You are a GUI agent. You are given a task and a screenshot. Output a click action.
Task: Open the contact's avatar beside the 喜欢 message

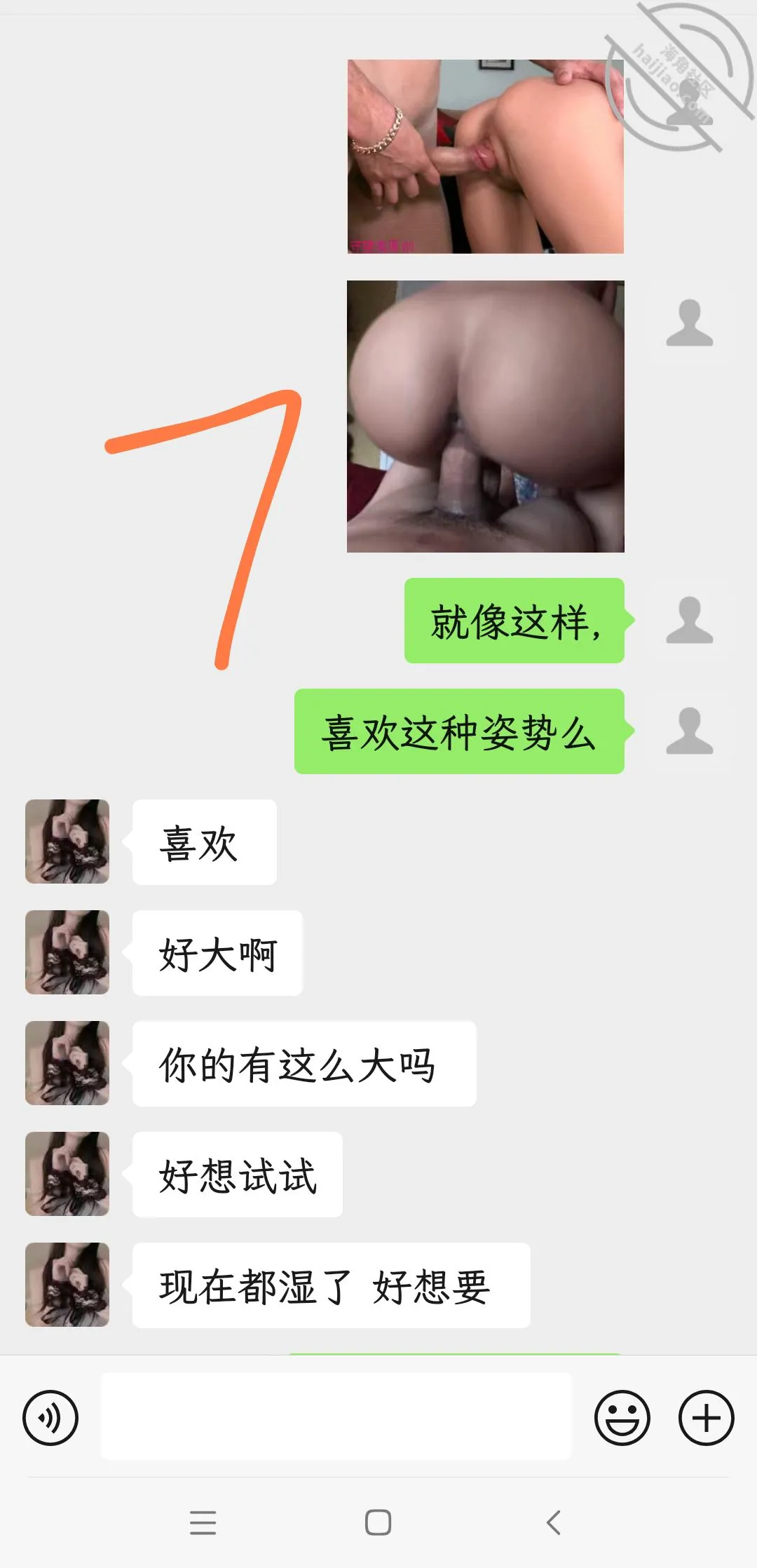point(67,842)
